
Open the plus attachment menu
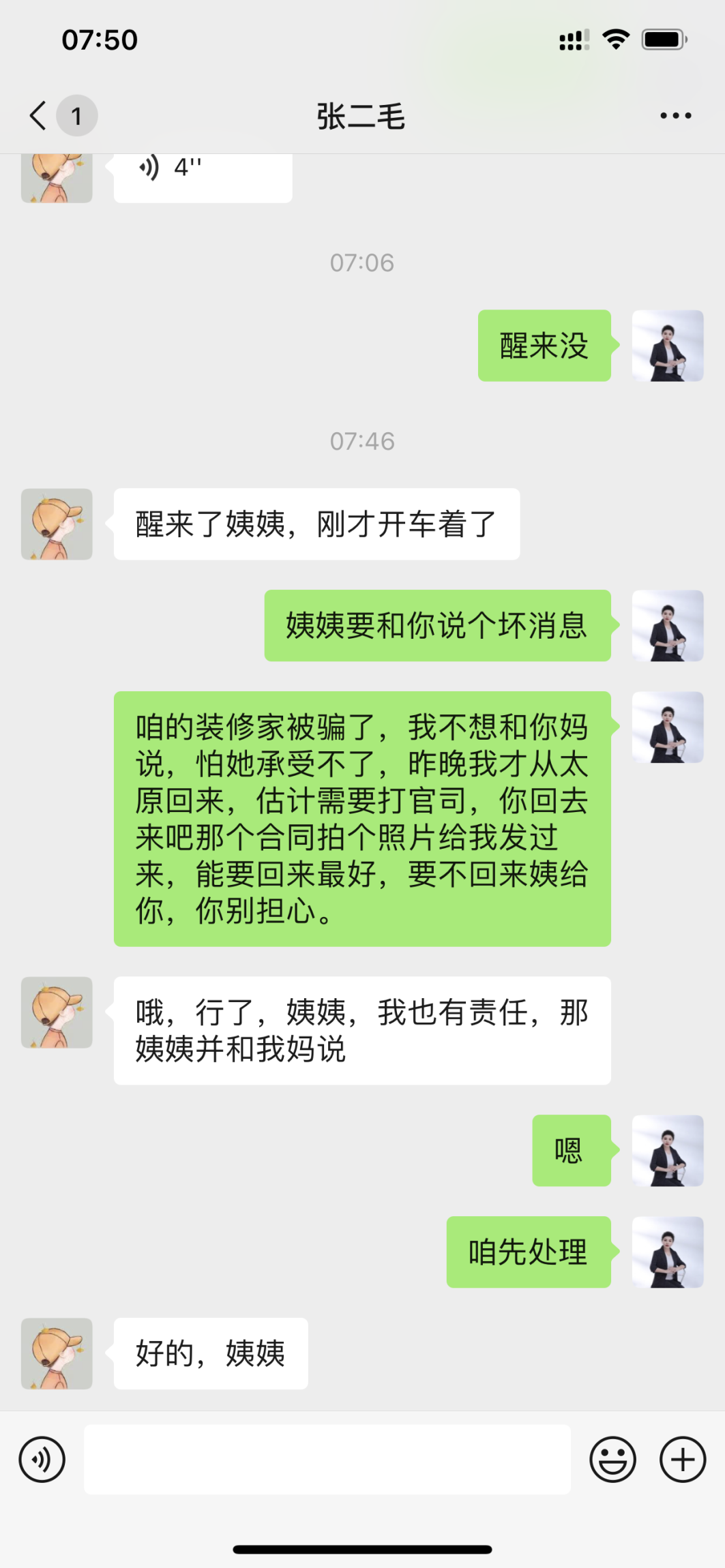pyautogui.click(x=682, y=1460)
